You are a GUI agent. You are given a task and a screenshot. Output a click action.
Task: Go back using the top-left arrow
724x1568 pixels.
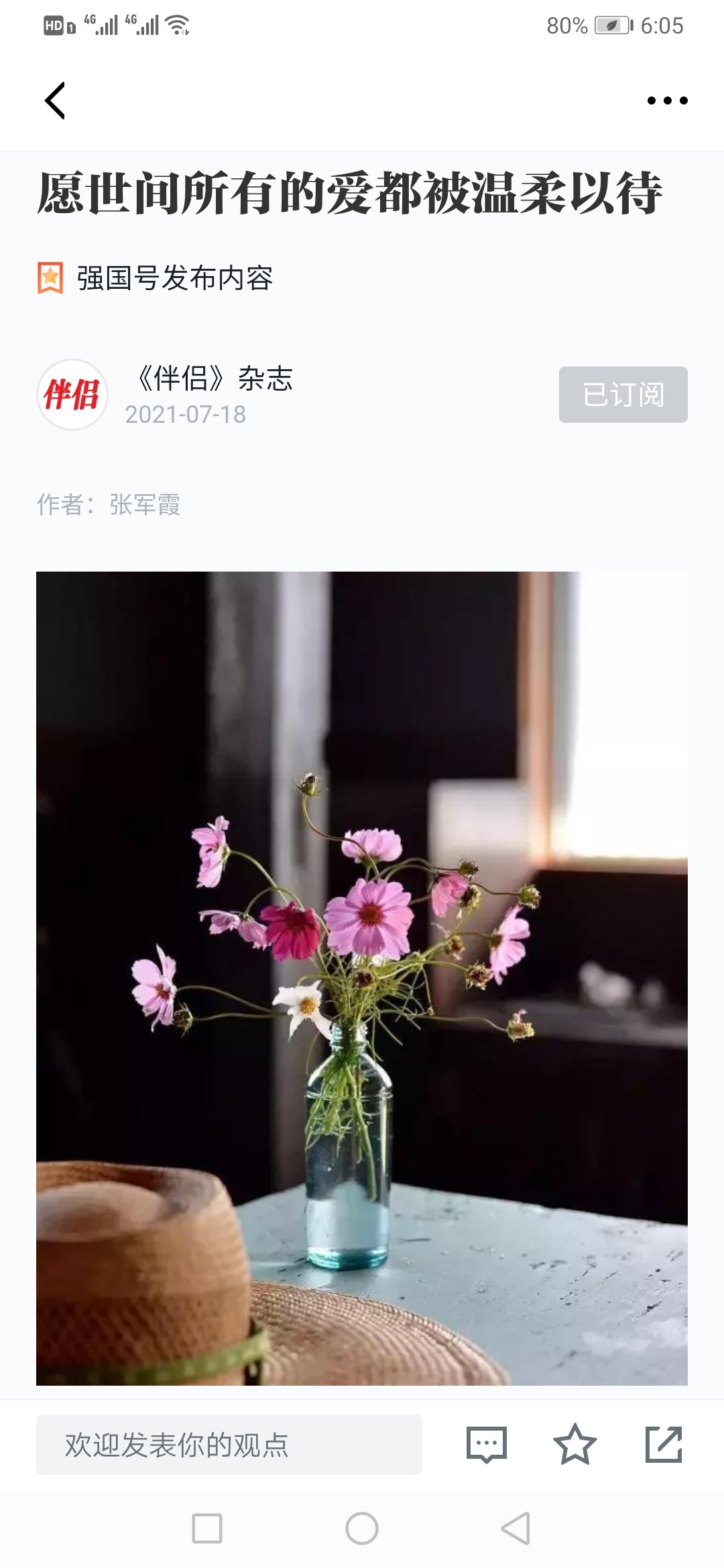point(55,101)
